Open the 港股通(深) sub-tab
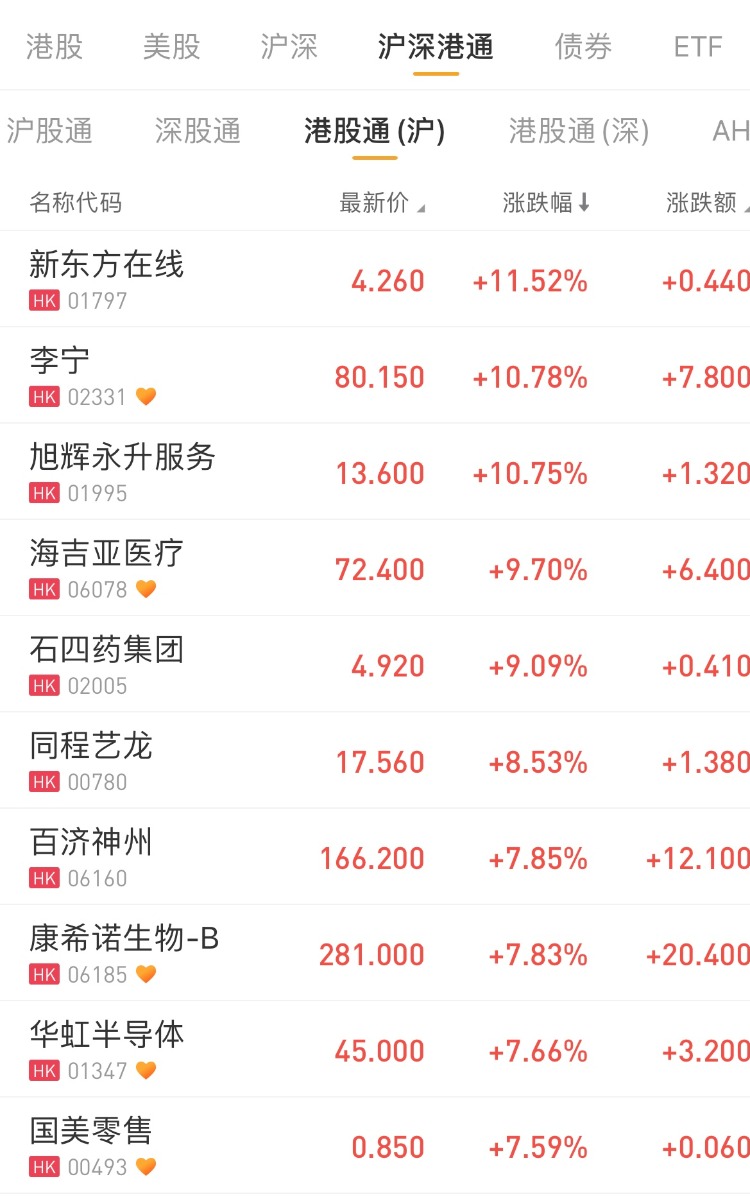The width and height of the screenshot is (750, 1197). coord(579,131)
